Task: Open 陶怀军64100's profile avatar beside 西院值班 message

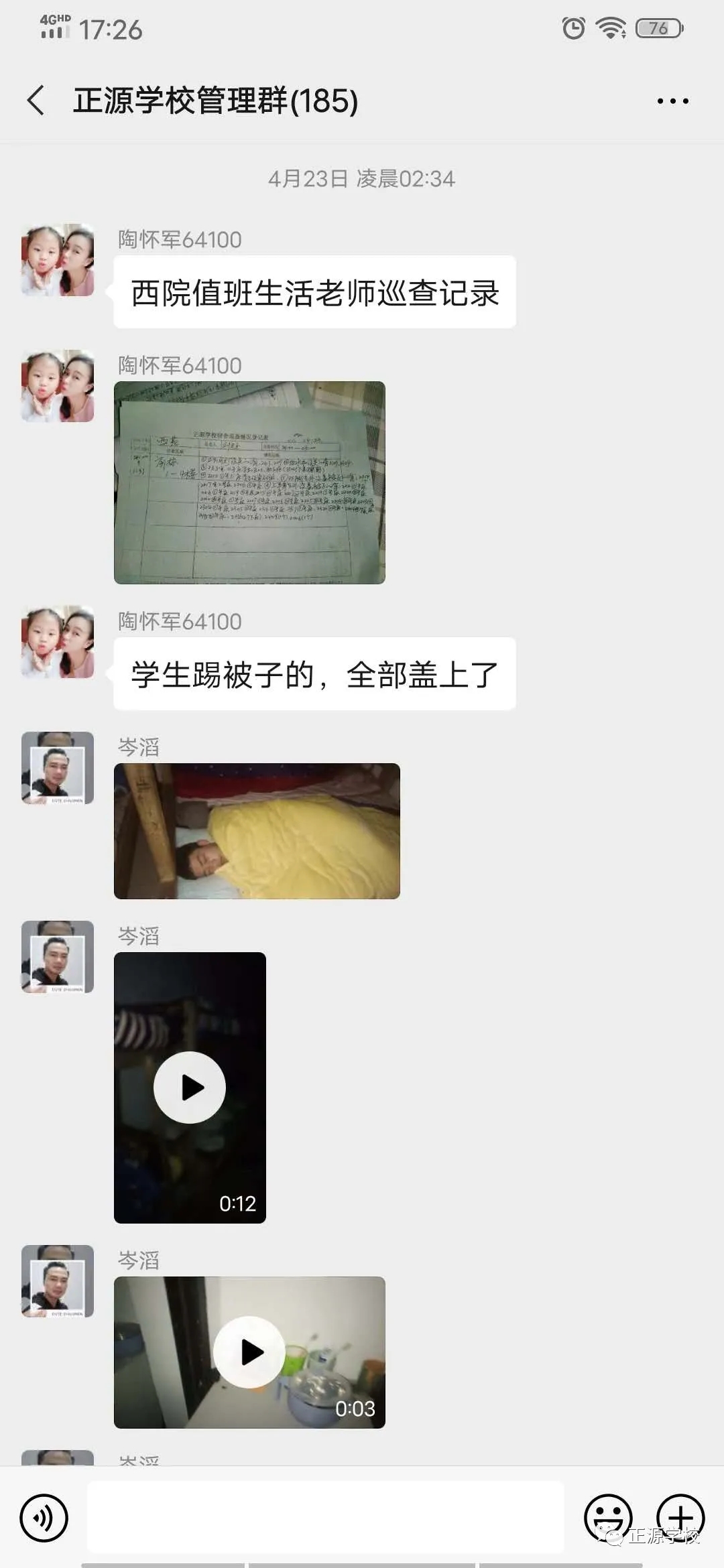Action: tap(58, 260)
